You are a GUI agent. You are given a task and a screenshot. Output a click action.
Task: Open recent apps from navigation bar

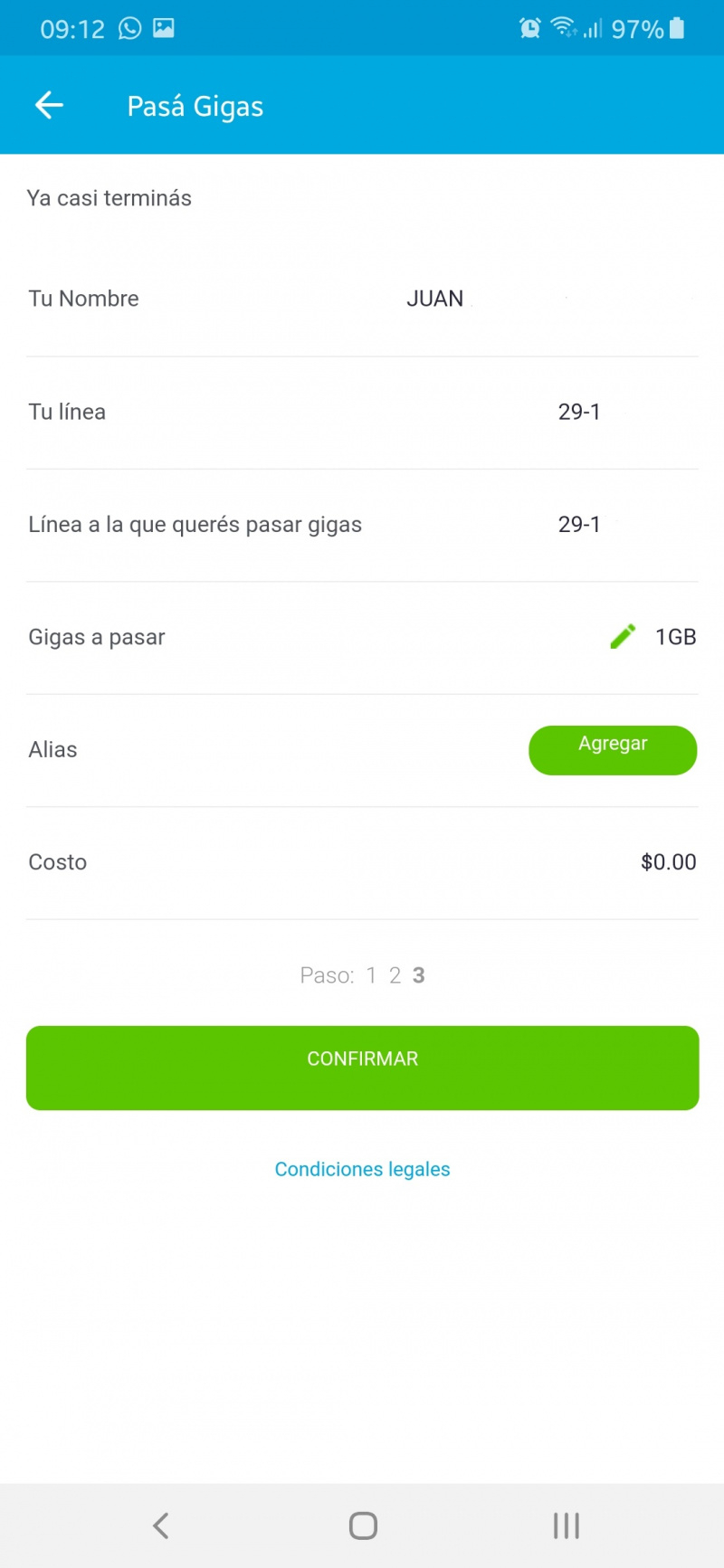pos(567,1525)
